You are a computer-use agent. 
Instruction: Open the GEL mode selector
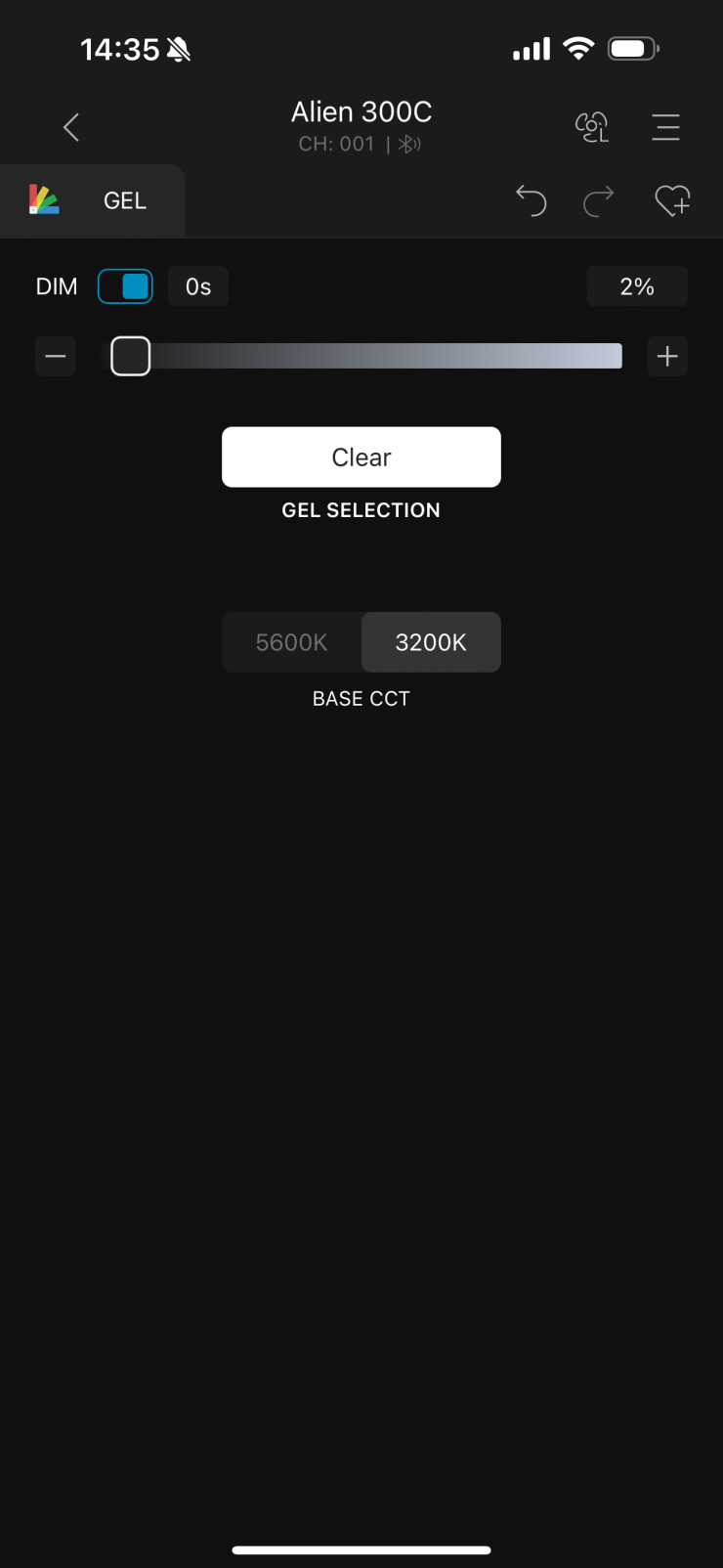tap(92, 200)
